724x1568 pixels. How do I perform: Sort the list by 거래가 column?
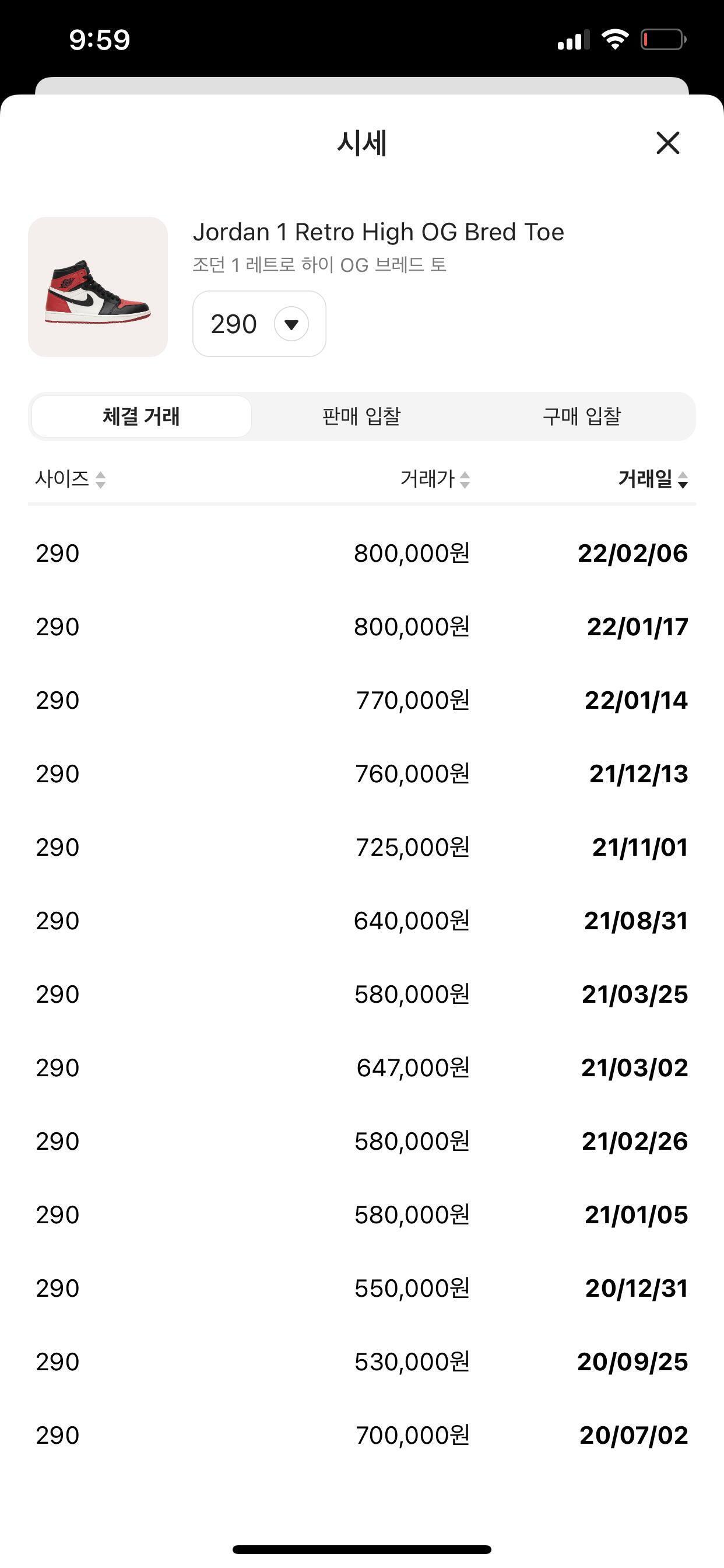coord(435,479)
